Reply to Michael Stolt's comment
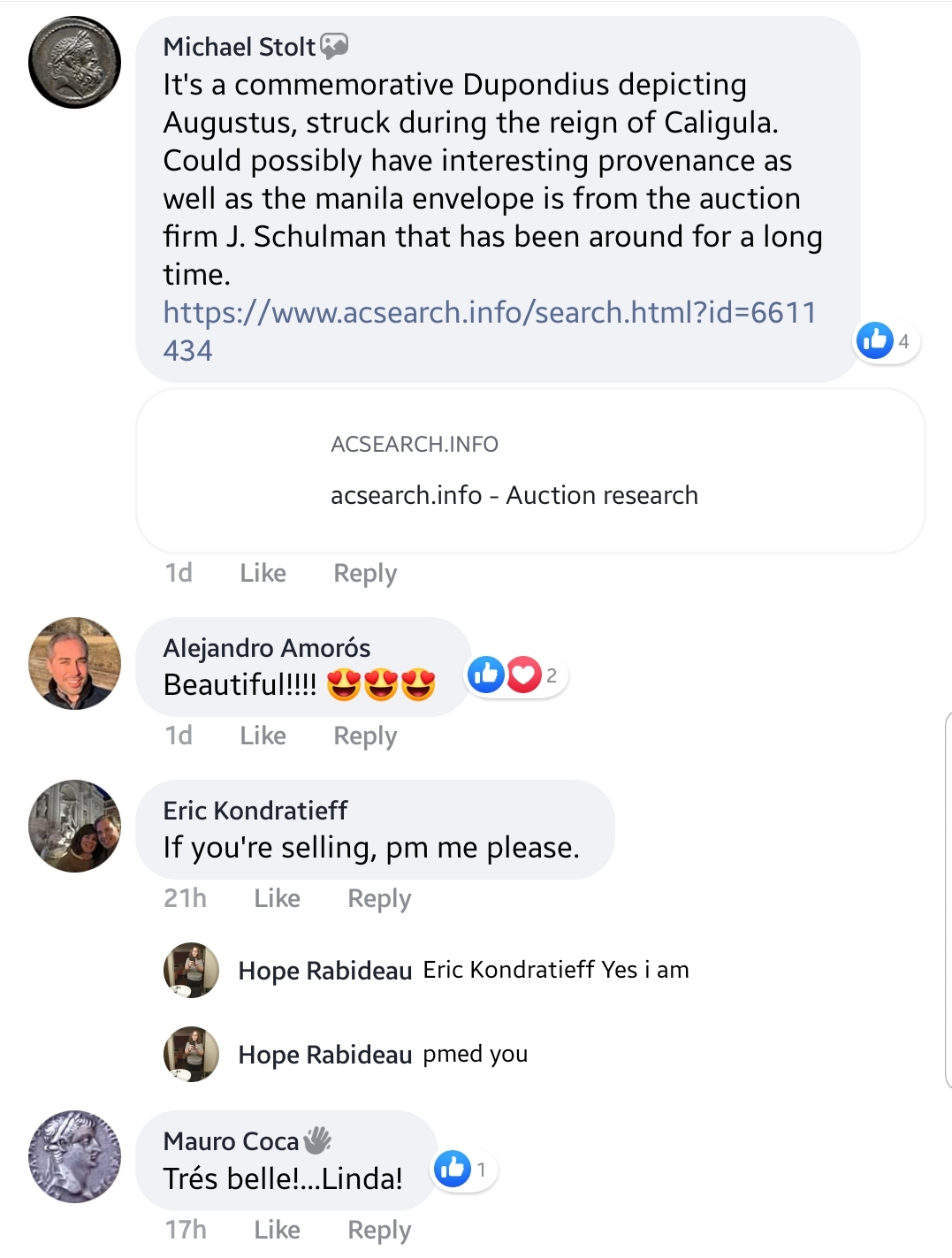The width and height of the screenshot is (952, 1258). tap(365, 573)
